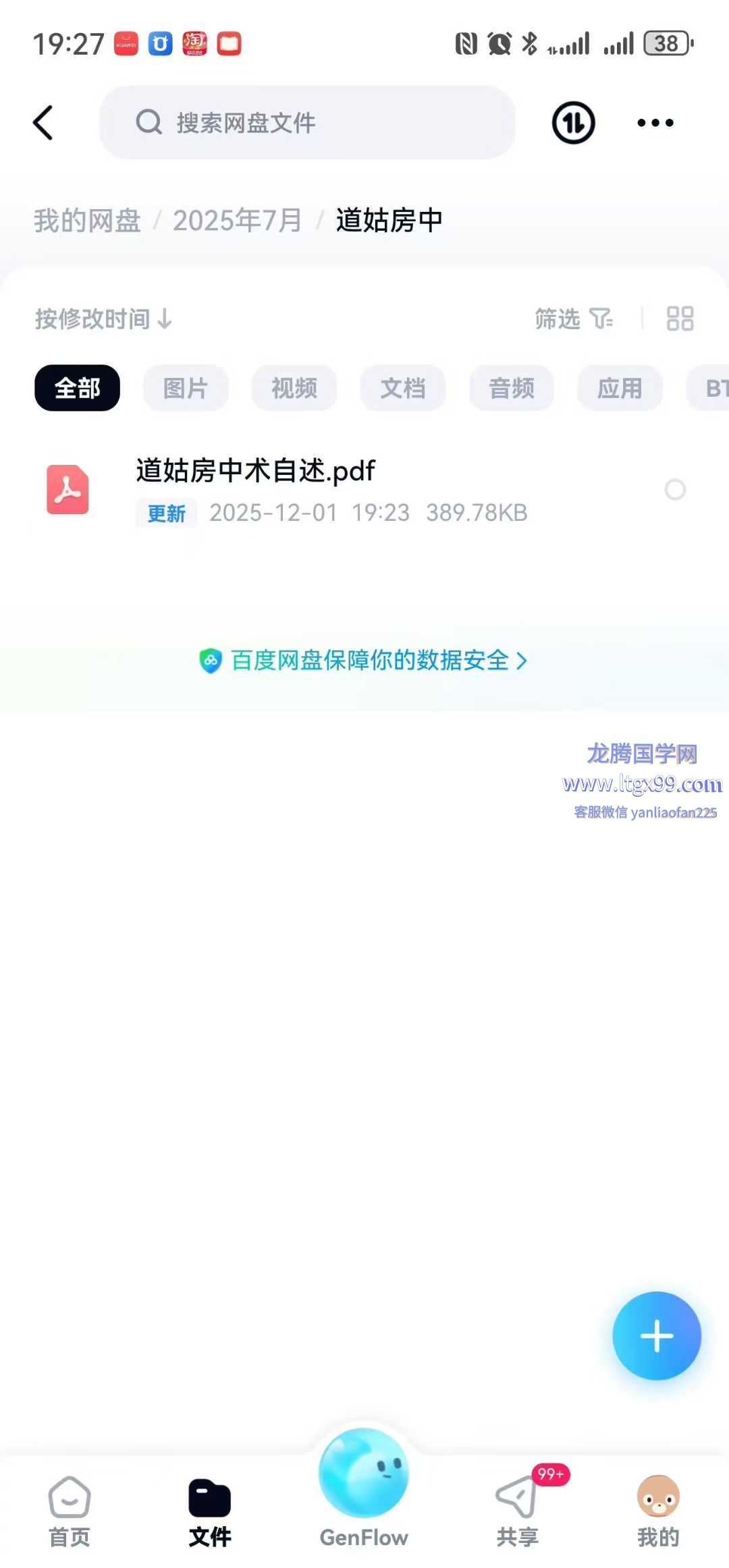729x1568 pixels.
Task: Filter files by 文档
Action: [x=403, y=388]
